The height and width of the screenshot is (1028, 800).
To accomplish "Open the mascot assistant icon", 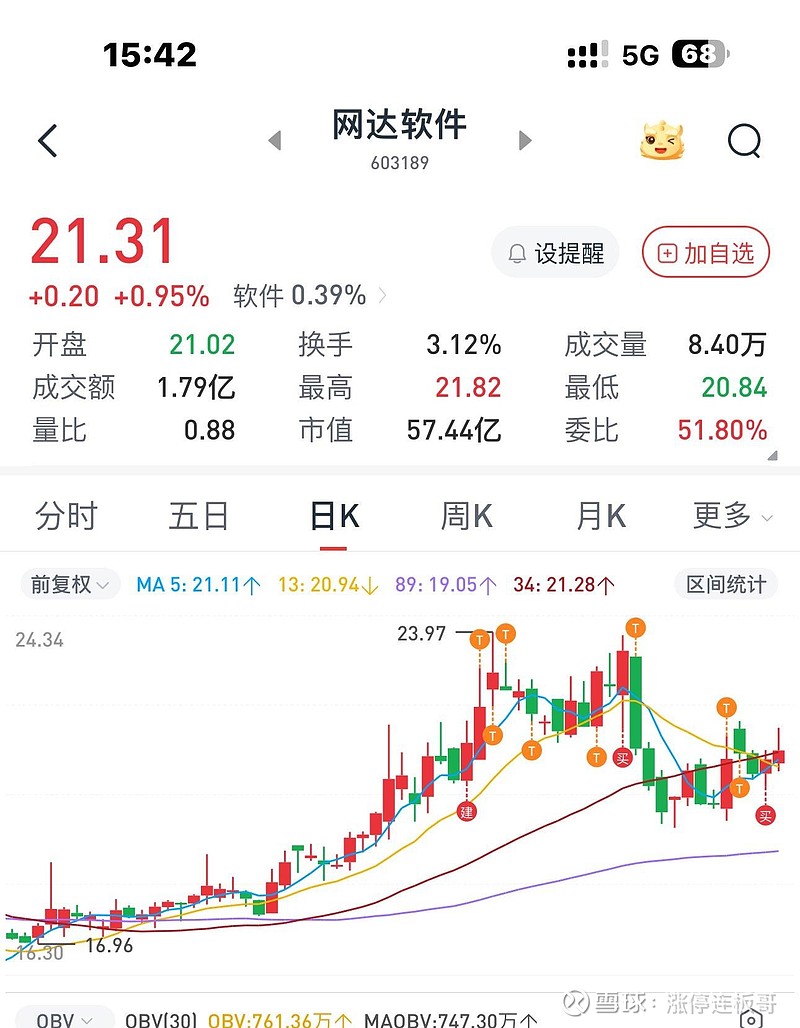I will click(665, 141).
